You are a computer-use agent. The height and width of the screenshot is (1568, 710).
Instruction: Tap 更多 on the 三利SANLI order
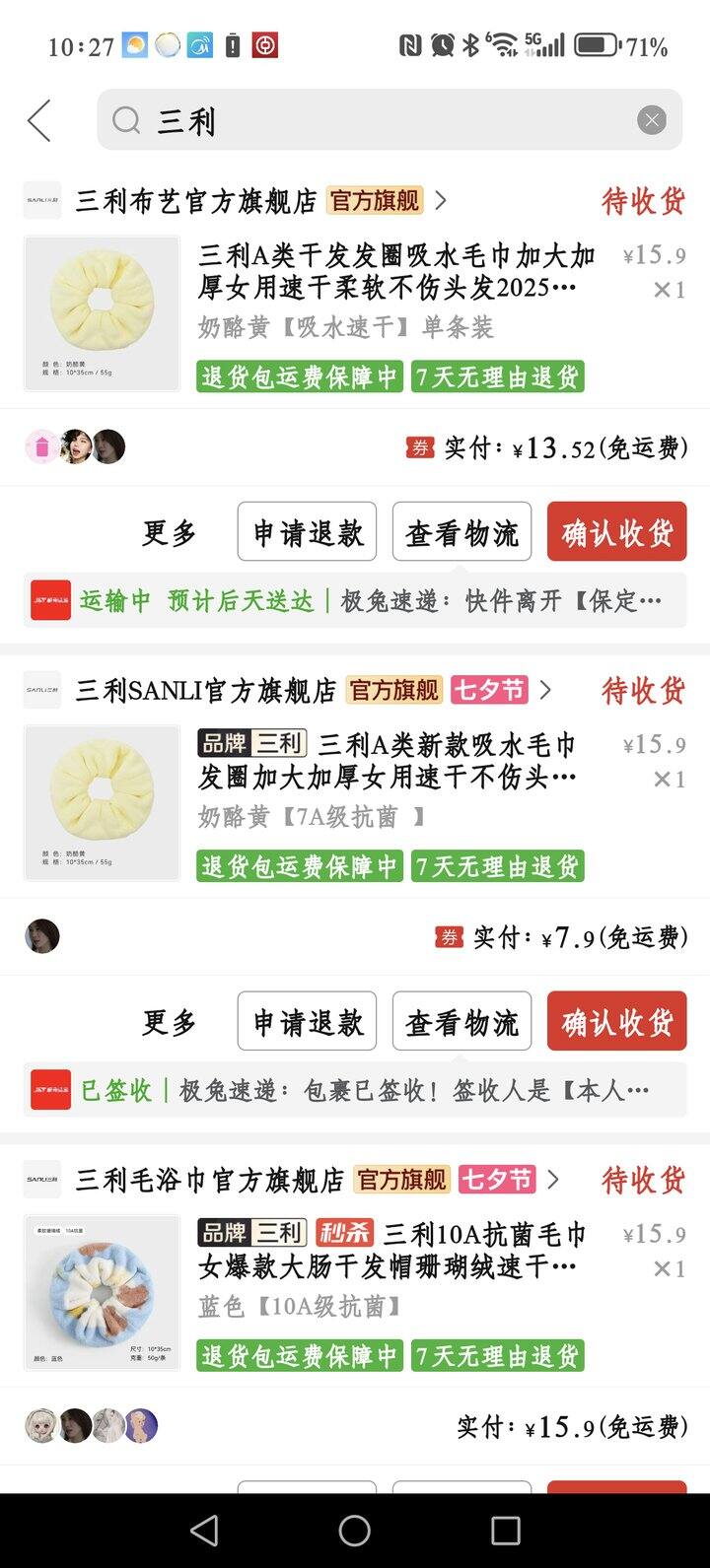(170, 1022)
